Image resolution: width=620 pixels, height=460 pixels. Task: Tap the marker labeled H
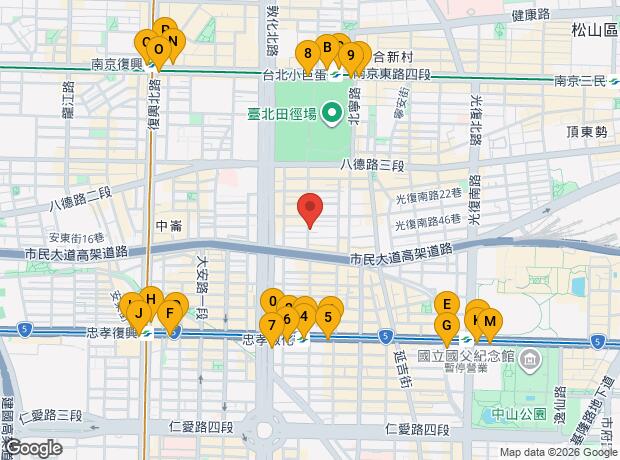click(150, 298)
